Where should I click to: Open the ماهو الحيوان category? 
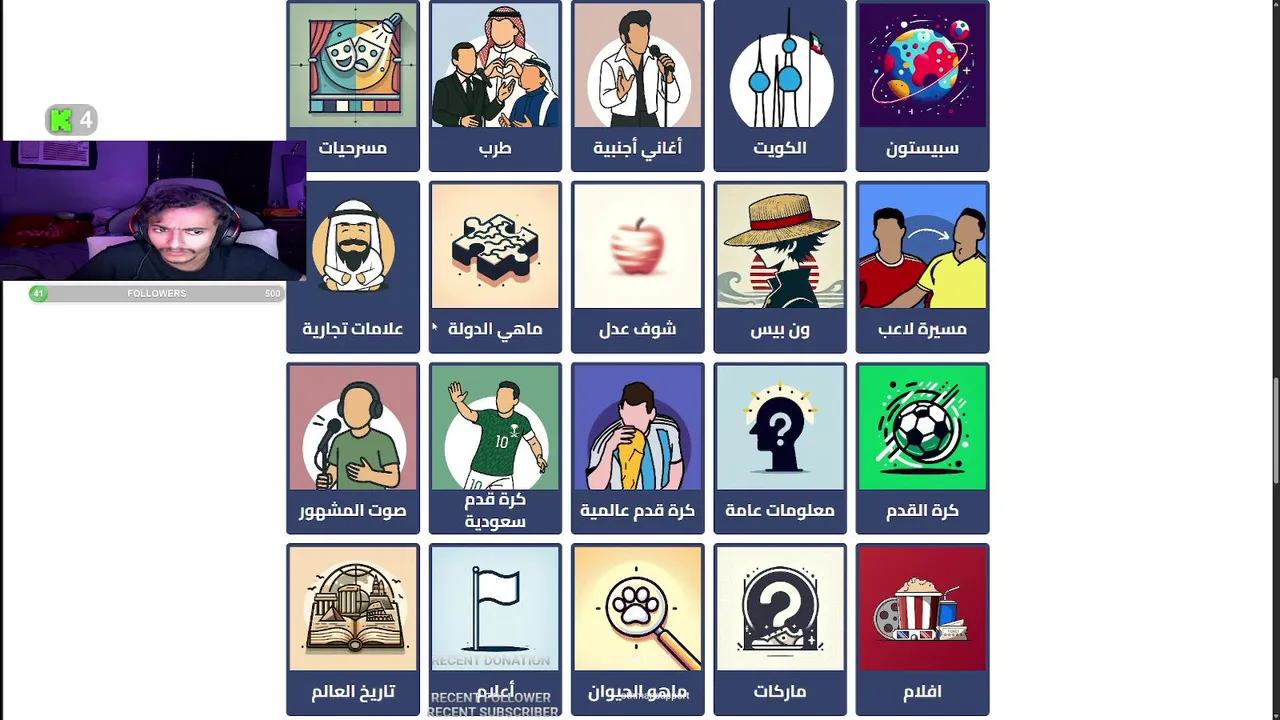[637, 628]
